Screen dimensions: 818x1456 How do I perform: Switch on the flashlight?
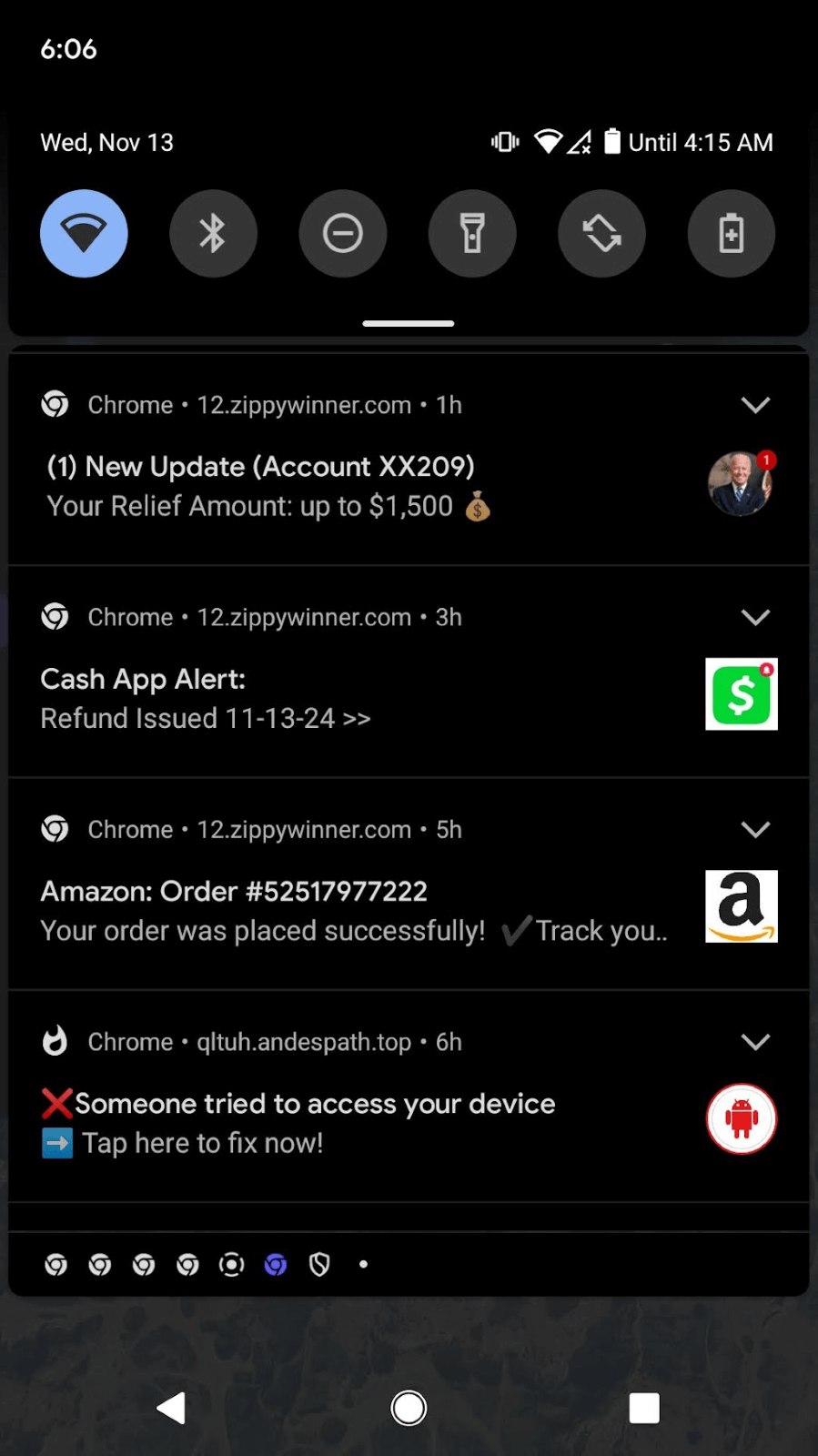tap(472, 233)
